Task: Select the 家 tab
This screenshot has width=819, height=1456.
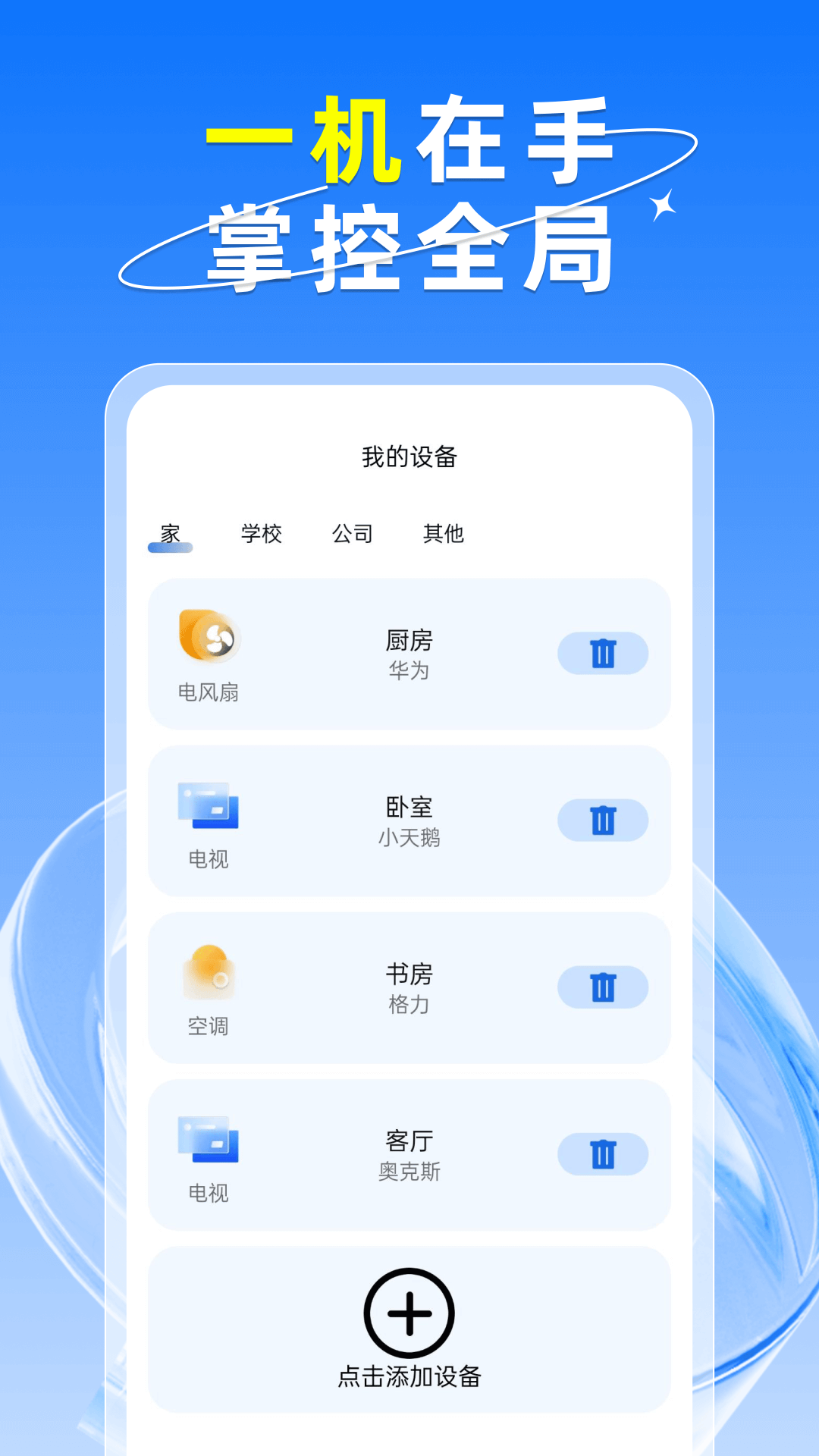Action: tap(171, 535)
